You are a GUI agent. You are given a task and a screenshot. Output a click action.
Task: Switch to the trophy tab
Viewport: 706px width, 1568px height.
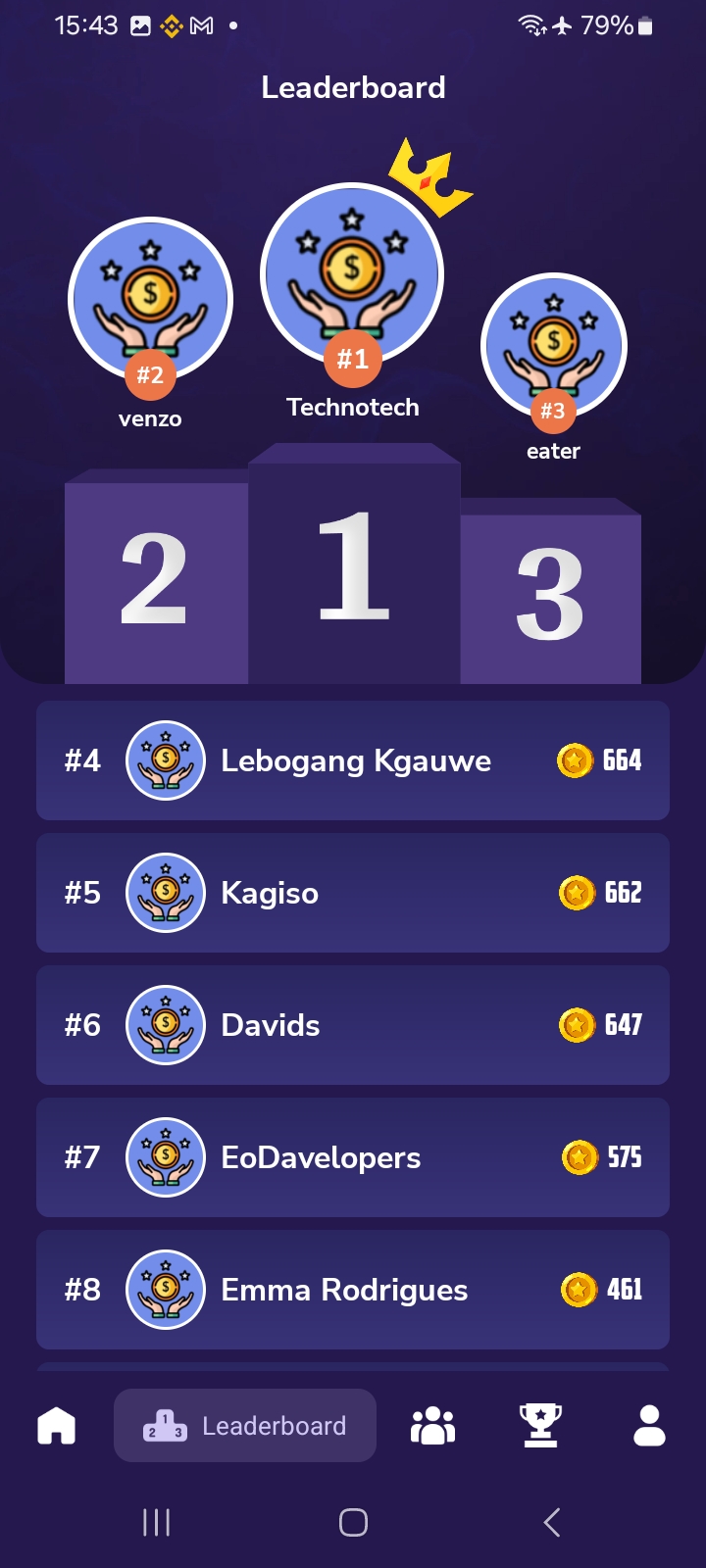[540, 1425]
